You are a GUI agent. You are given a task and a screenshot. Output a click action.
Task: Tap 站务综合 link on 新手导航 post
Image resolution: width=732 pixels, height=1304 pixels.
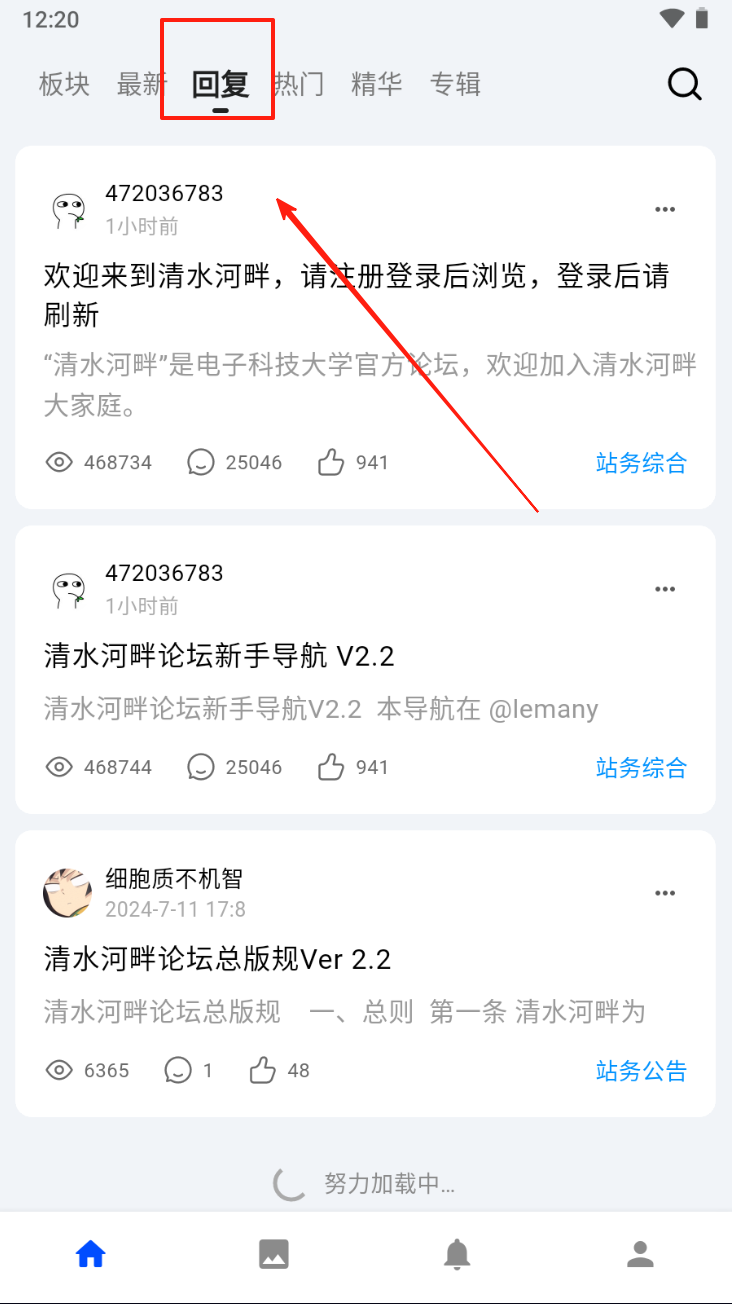[641, 767]
